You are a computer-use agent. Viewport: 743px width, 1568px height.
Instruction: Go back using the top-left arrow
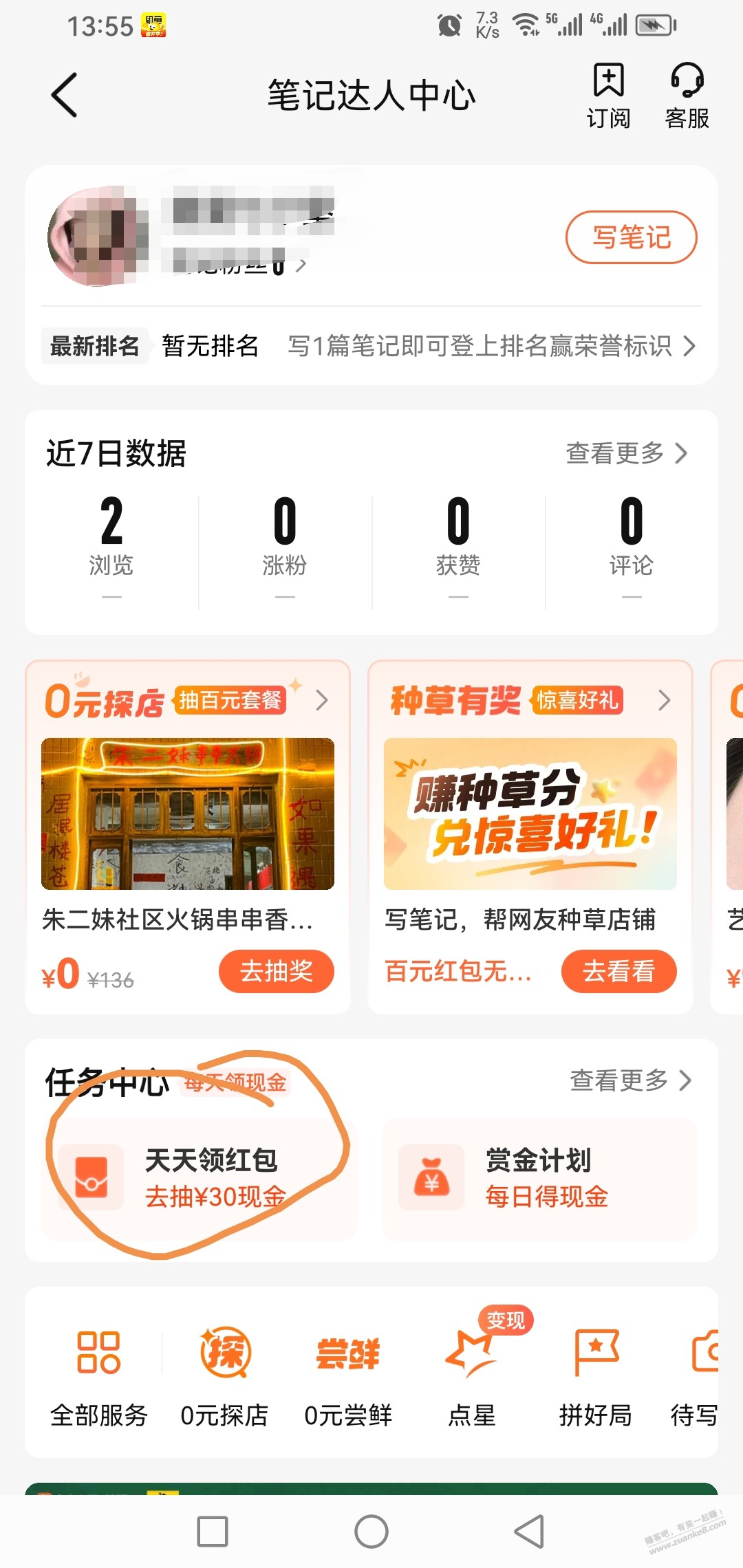(64, 95)
